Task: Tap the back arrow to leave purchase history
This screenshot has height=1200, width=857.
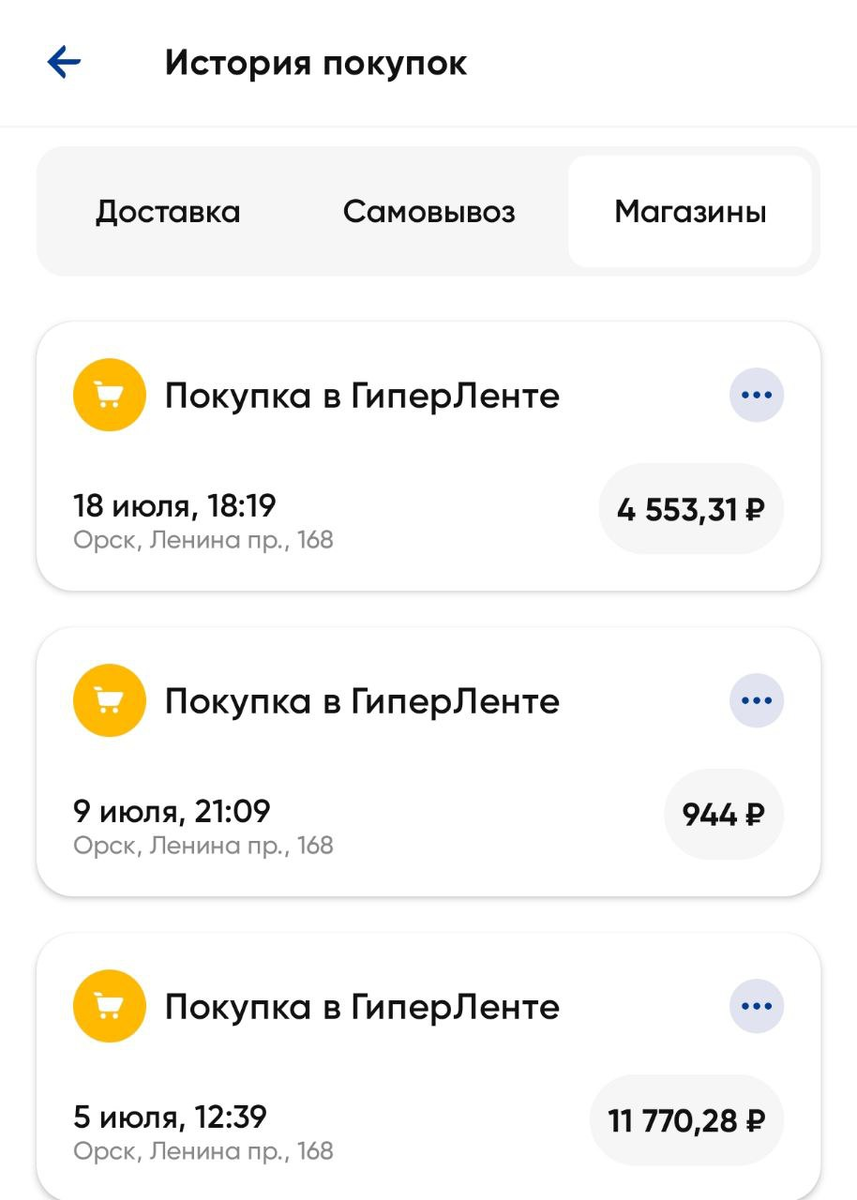Action: click(63, 62)
